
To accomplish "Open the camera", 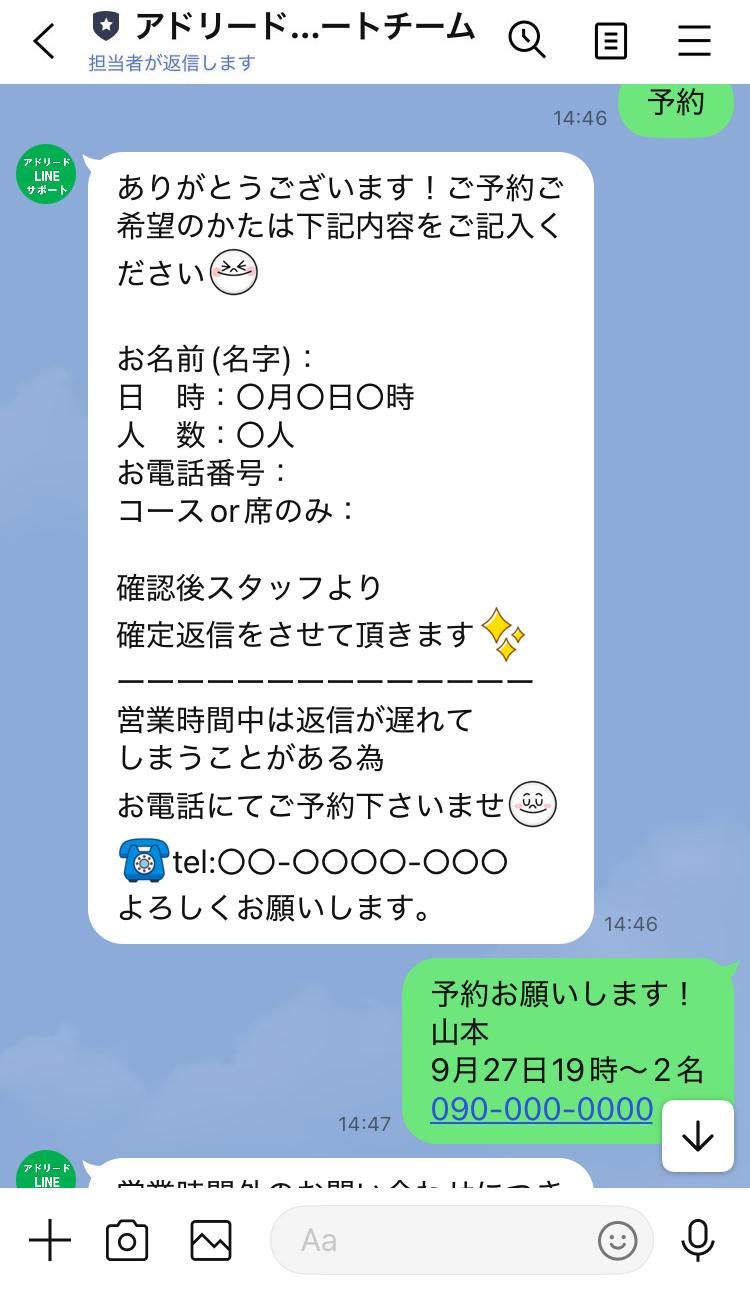I will (127, 1241).
